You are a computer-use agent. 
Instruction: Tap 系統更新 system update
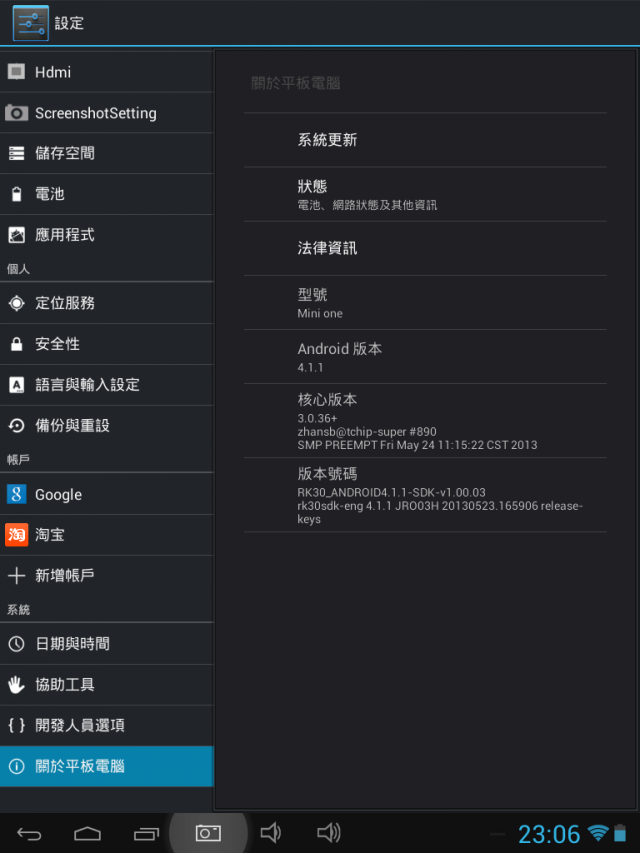425,140
